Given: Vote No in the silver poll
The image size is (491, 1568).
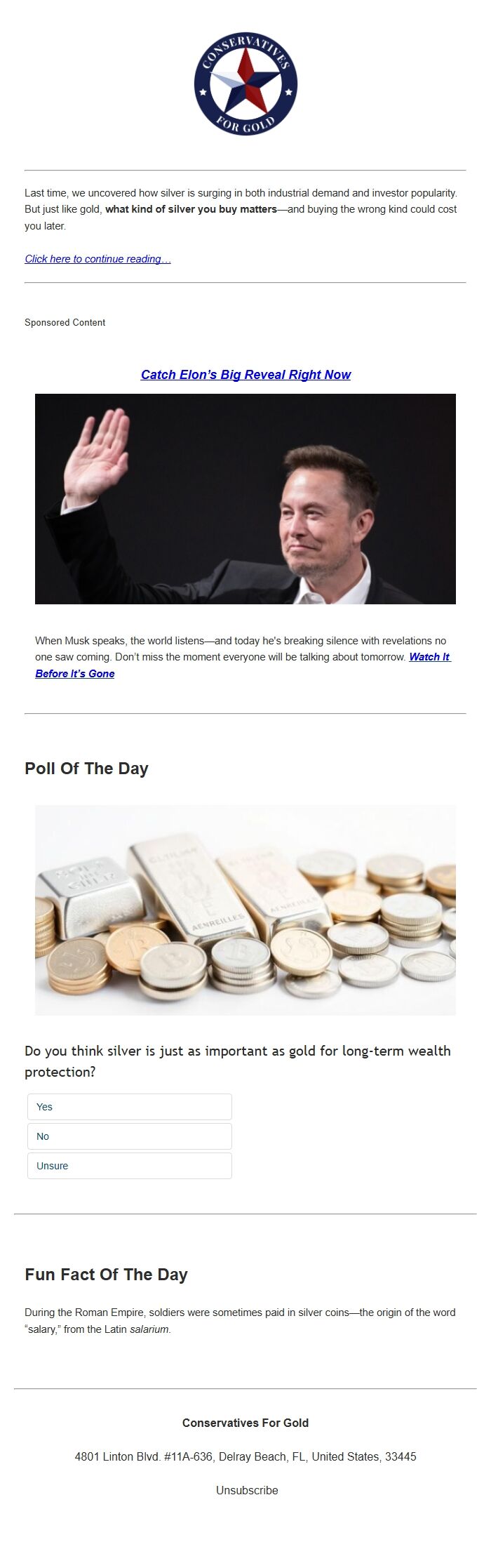Looking at the screenshot, I should point(130,1136).
